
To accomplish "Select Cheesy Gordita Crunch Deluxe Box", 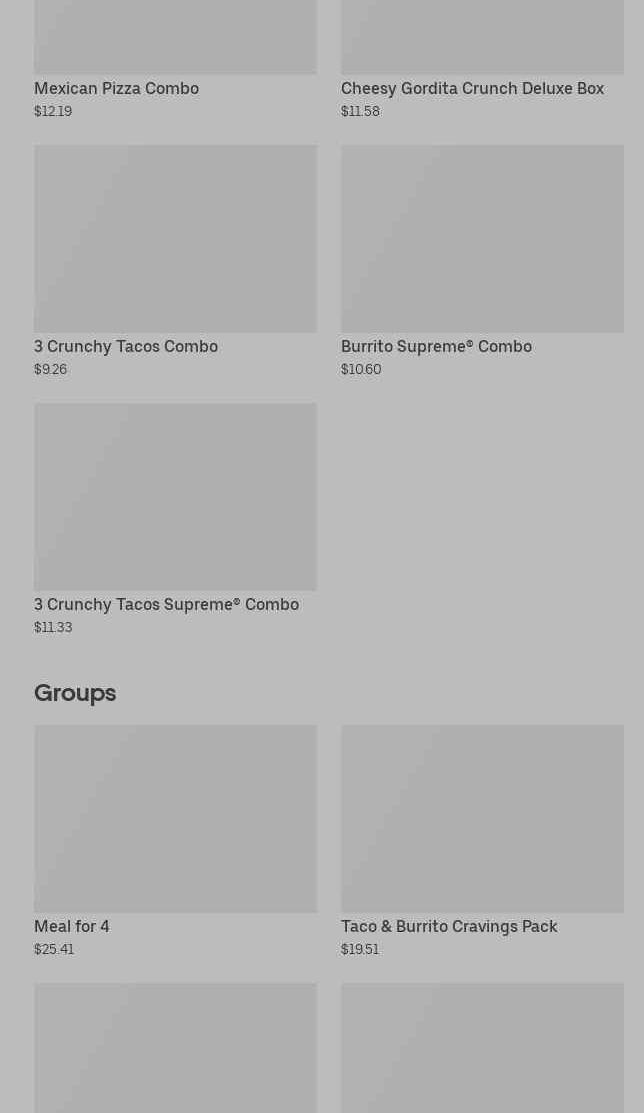I will [x=482, y=60].
